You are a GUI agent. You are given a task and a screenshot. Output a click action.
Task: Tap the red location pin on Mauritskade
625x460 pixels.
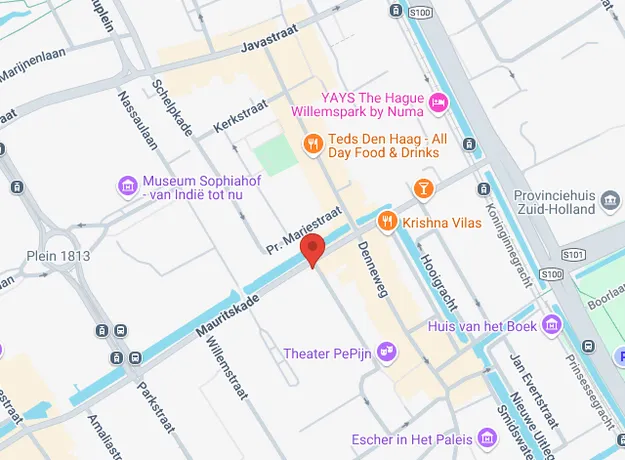pyautogui.click(x=314, y=250)
